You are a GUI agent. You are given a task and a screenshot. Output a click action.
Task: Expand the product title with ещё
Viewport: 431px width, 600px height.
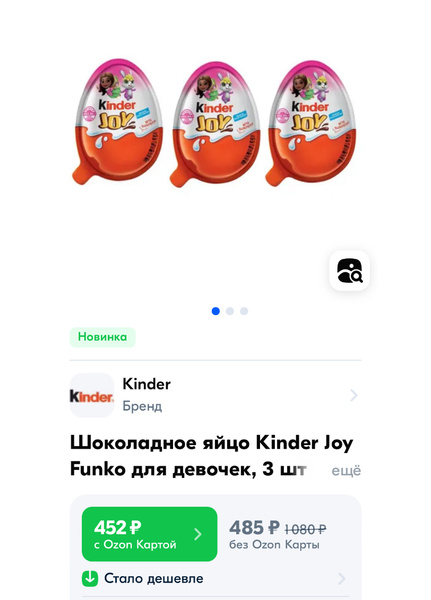[346, 470]
